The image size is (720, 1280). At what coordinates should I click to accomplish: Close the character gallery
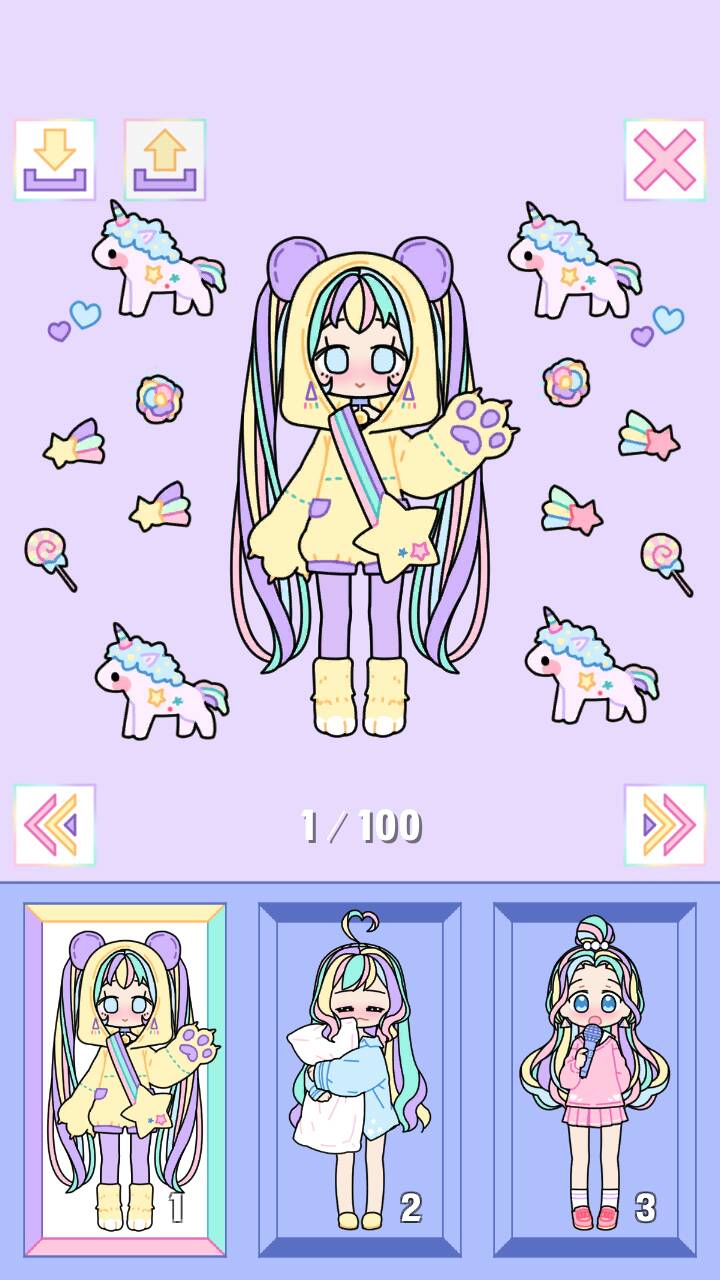click(664, 160)
